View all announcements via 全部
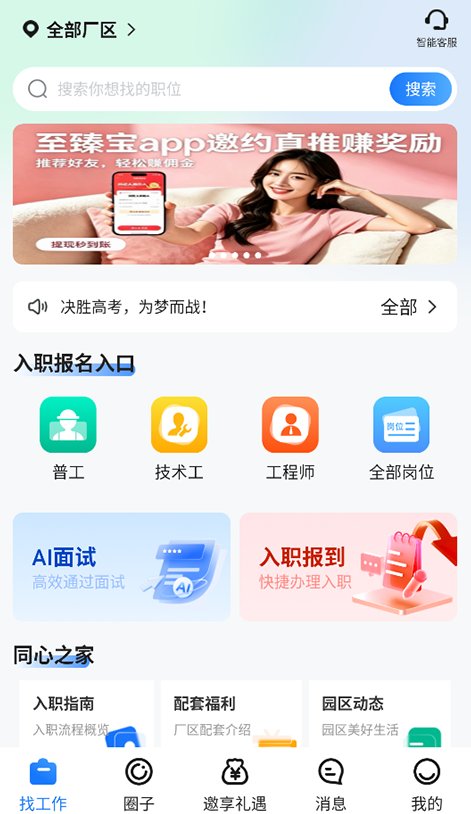 [x=409, y=307]
